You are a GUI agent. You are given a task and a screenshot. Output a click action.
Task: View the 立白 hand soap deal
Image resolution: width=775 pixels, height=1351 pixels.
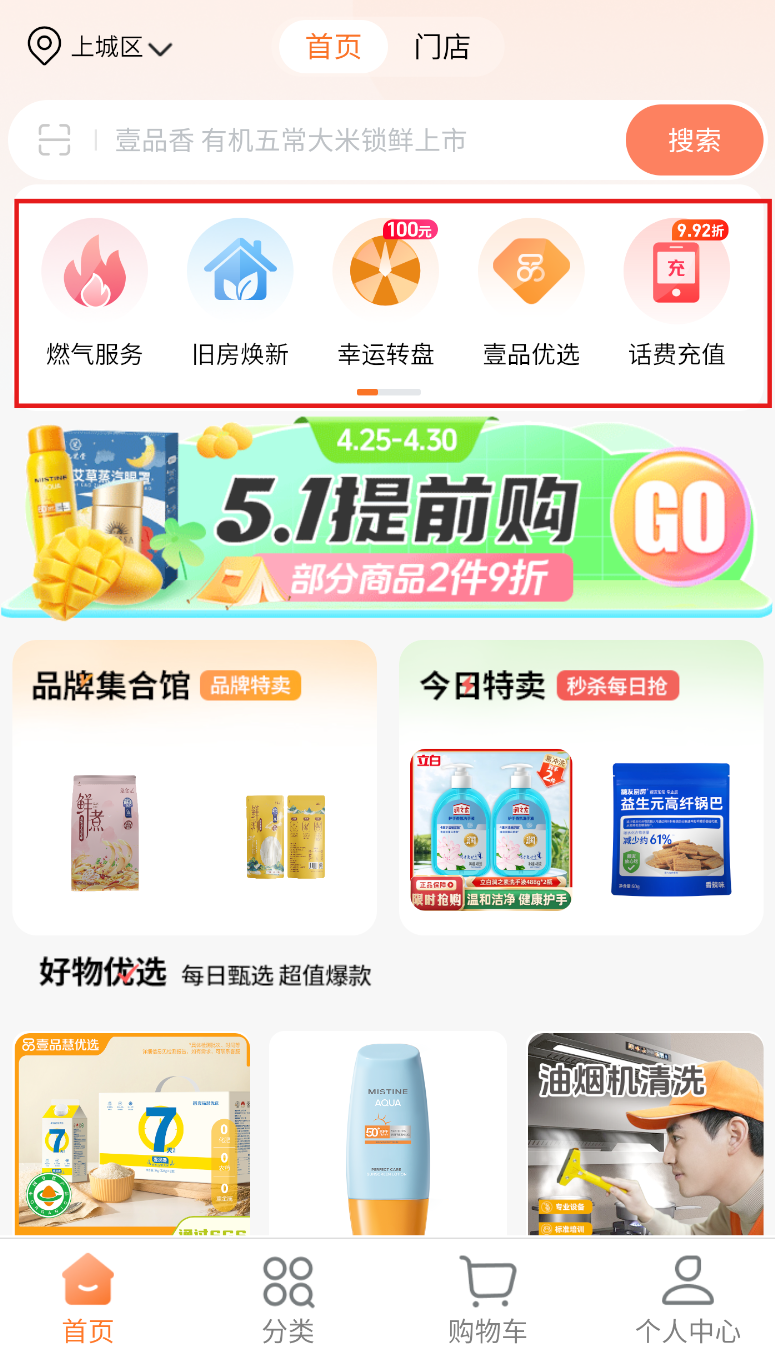click(491, 830)
